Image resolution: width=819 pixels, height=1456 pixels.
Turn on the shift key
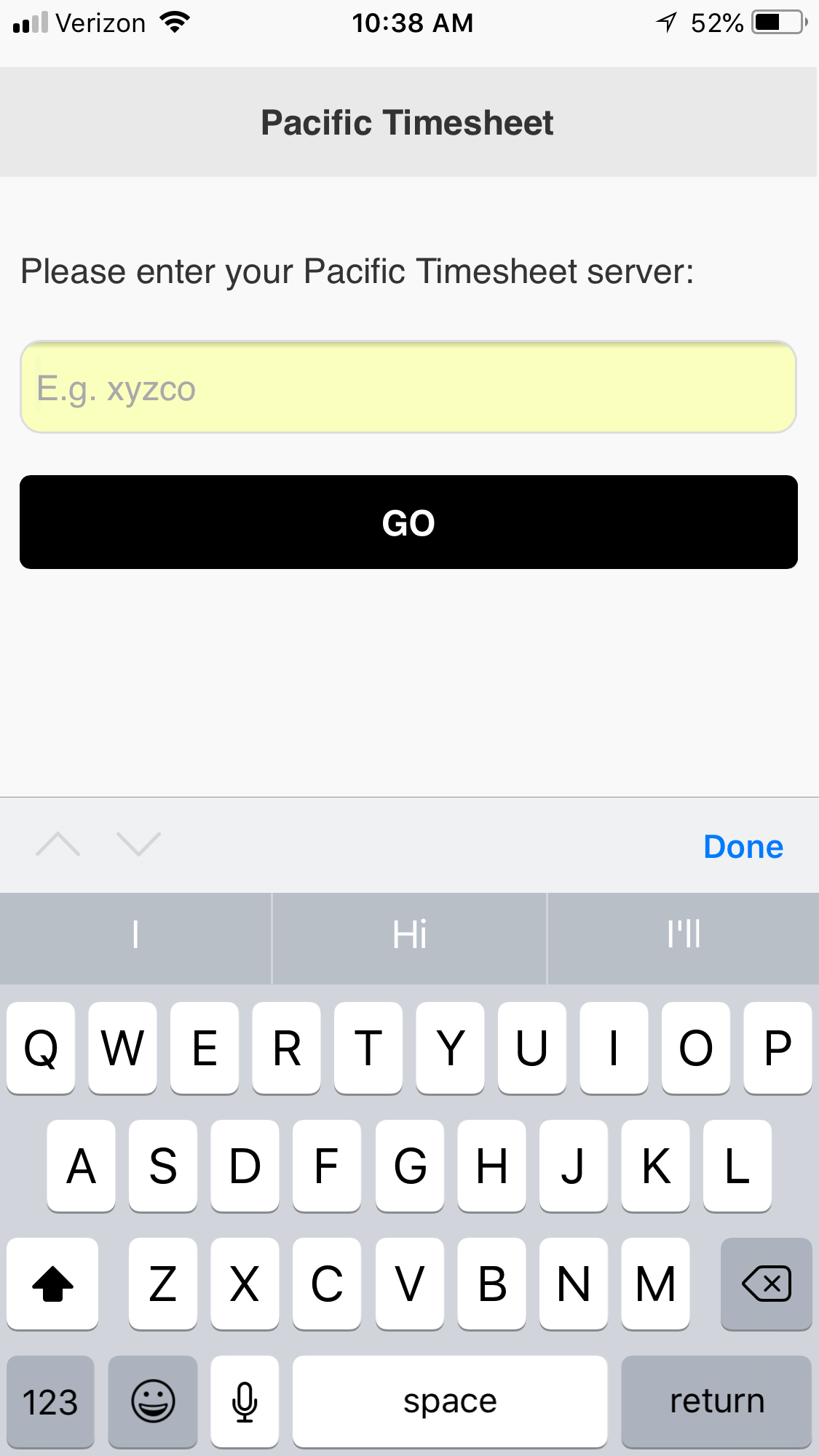coord(52,1284)
